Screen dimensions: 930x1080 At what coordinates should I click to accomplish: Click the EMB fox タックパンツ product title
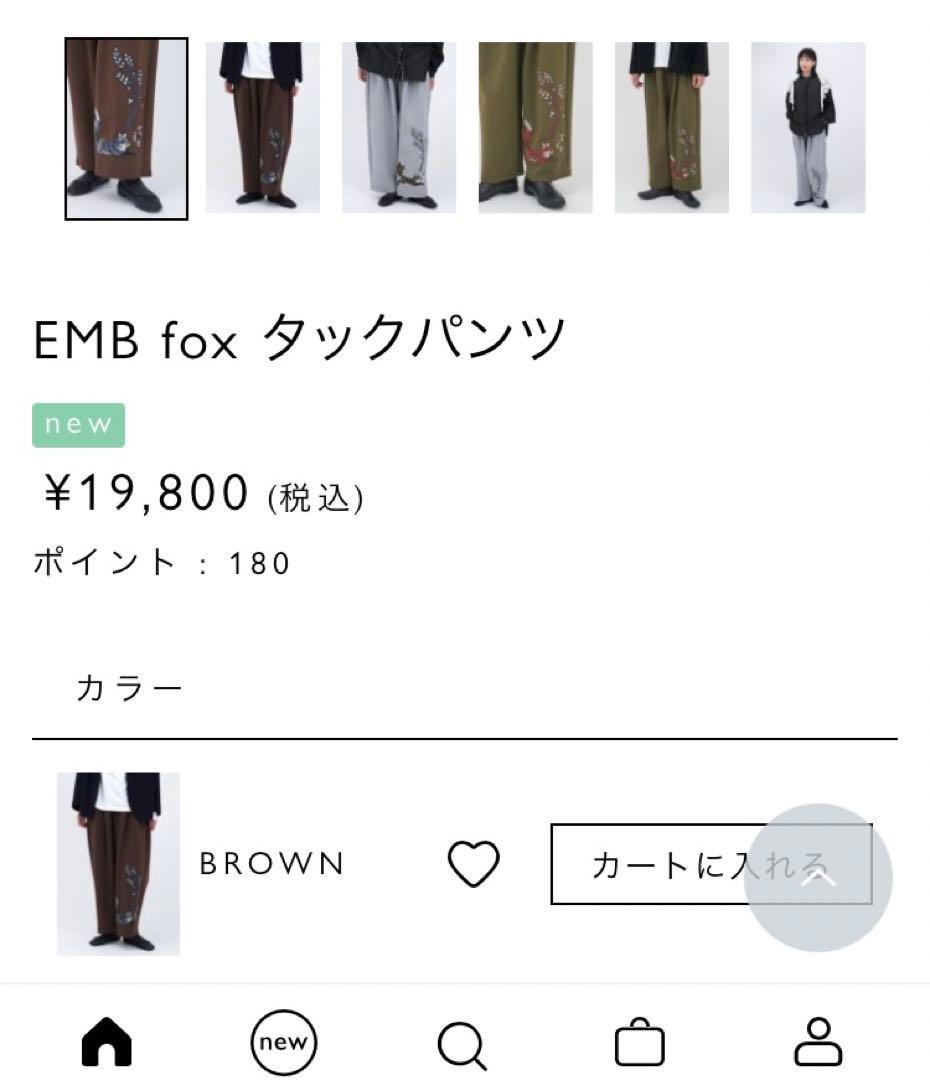(298, 338)
